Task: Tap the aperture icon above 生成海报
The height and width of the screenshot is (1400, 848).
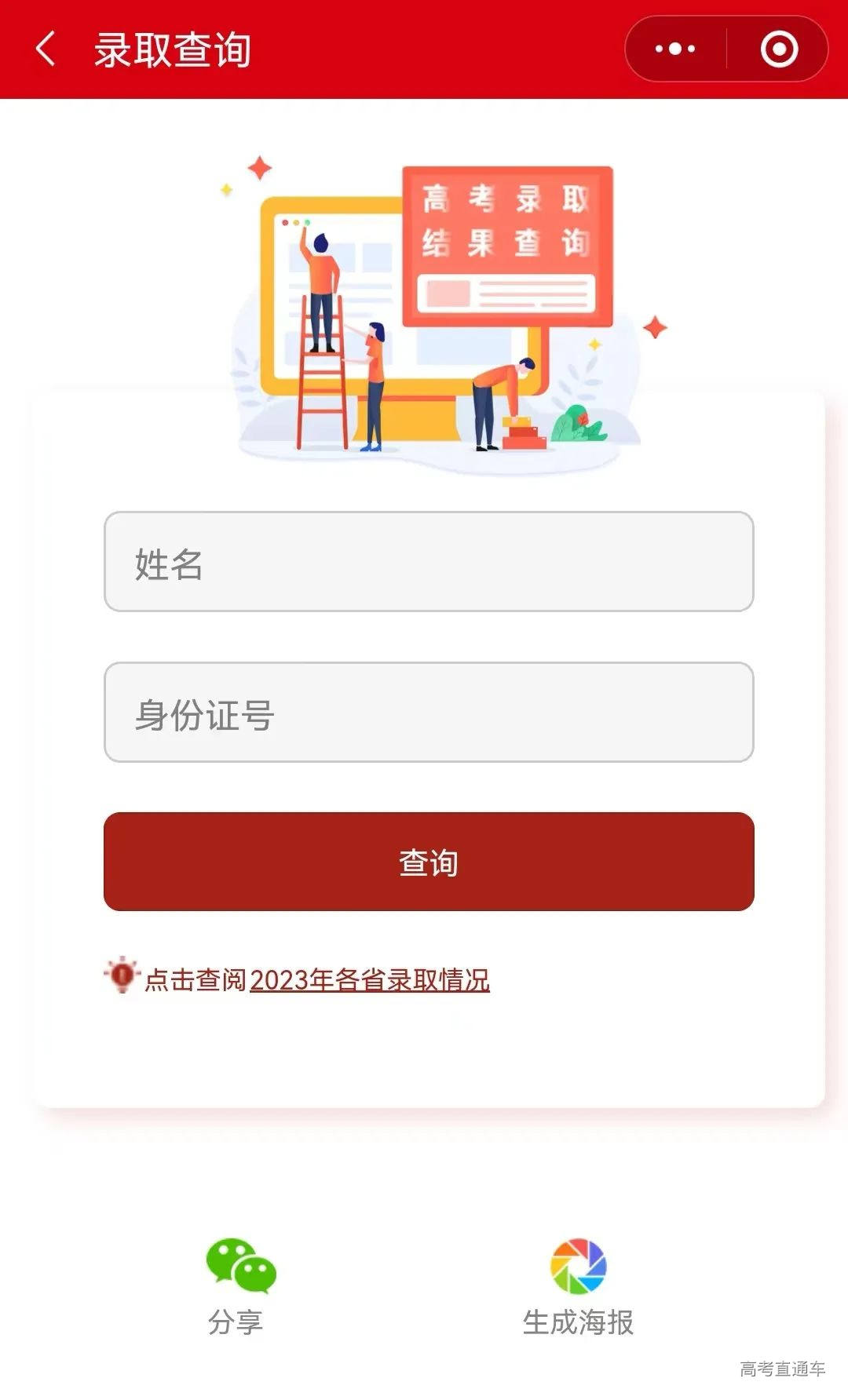Action: [x=579, y=1263]
